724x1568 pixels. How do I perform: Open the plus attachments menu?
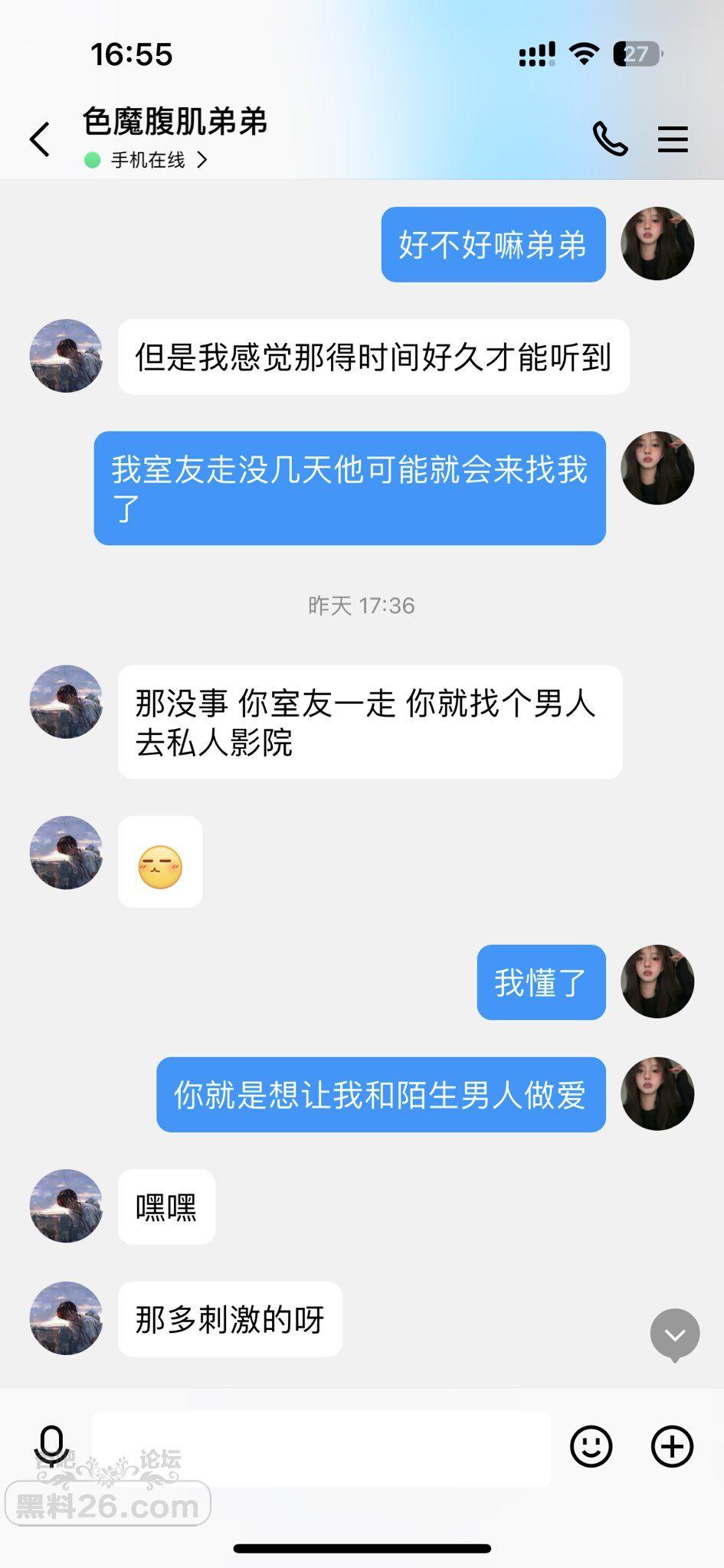point(672,1446)
